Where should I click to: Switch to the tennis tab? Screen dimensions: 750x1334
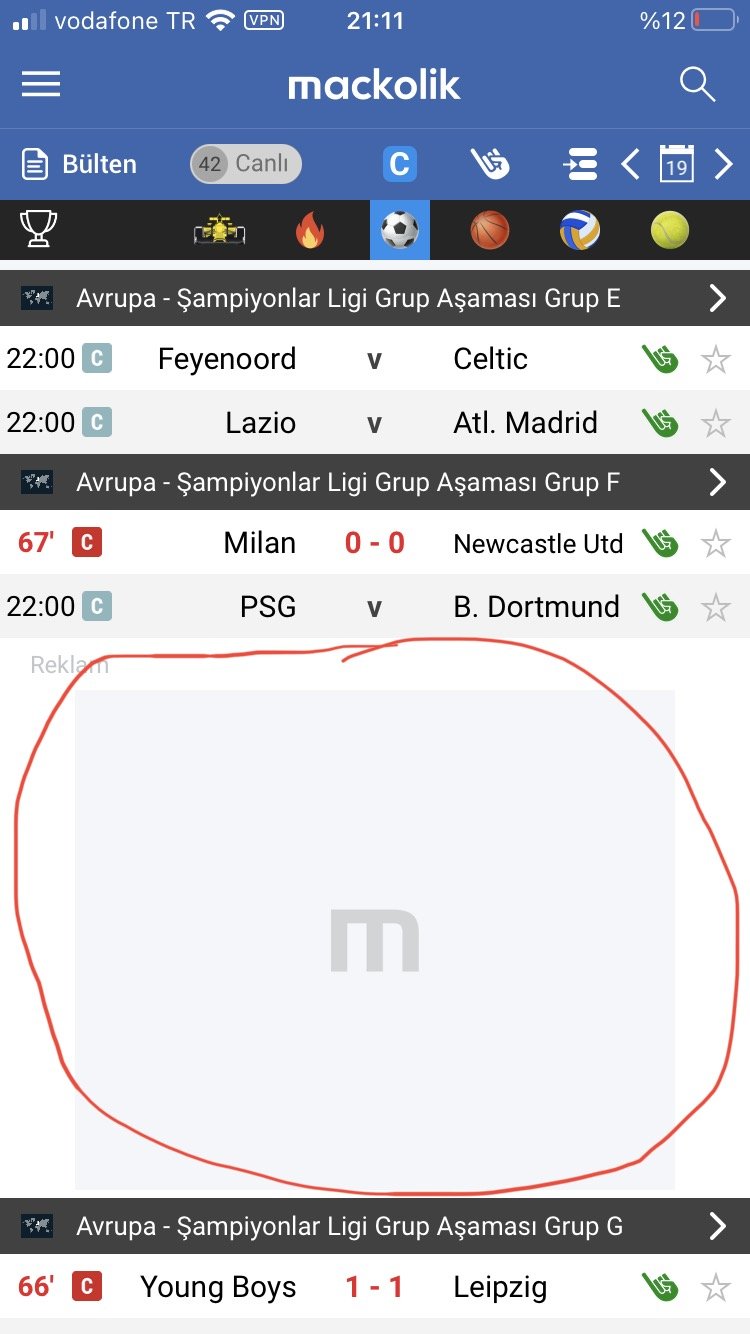670,231
